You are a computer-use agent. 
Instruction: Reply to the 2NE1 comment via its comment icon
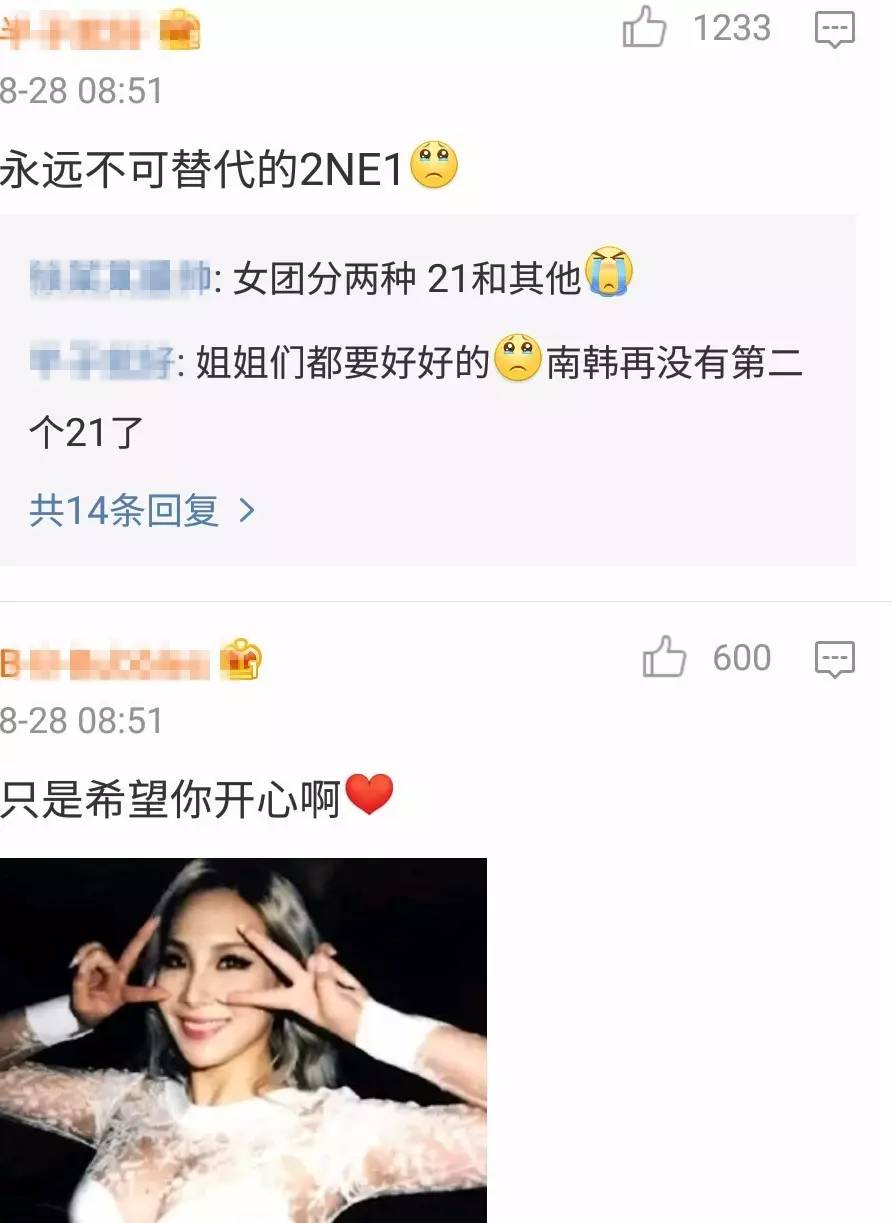pos(834,30)
